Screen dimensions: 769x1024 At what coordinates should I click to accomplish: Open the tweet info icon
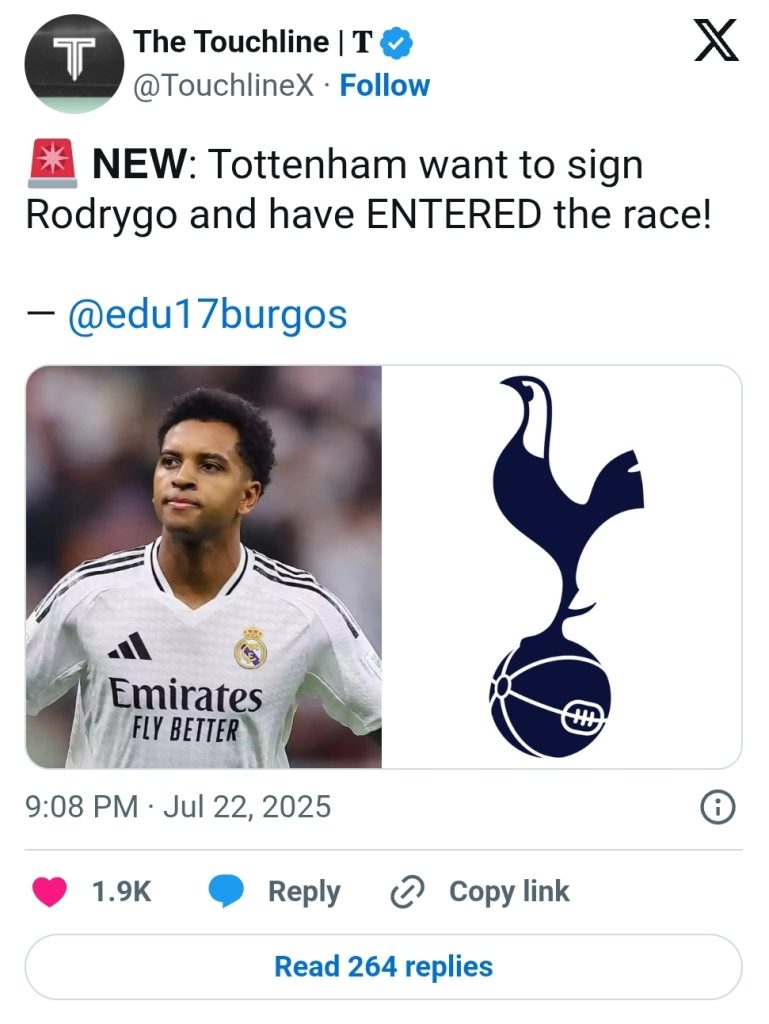pyautogui.click(x=718, y=807)
